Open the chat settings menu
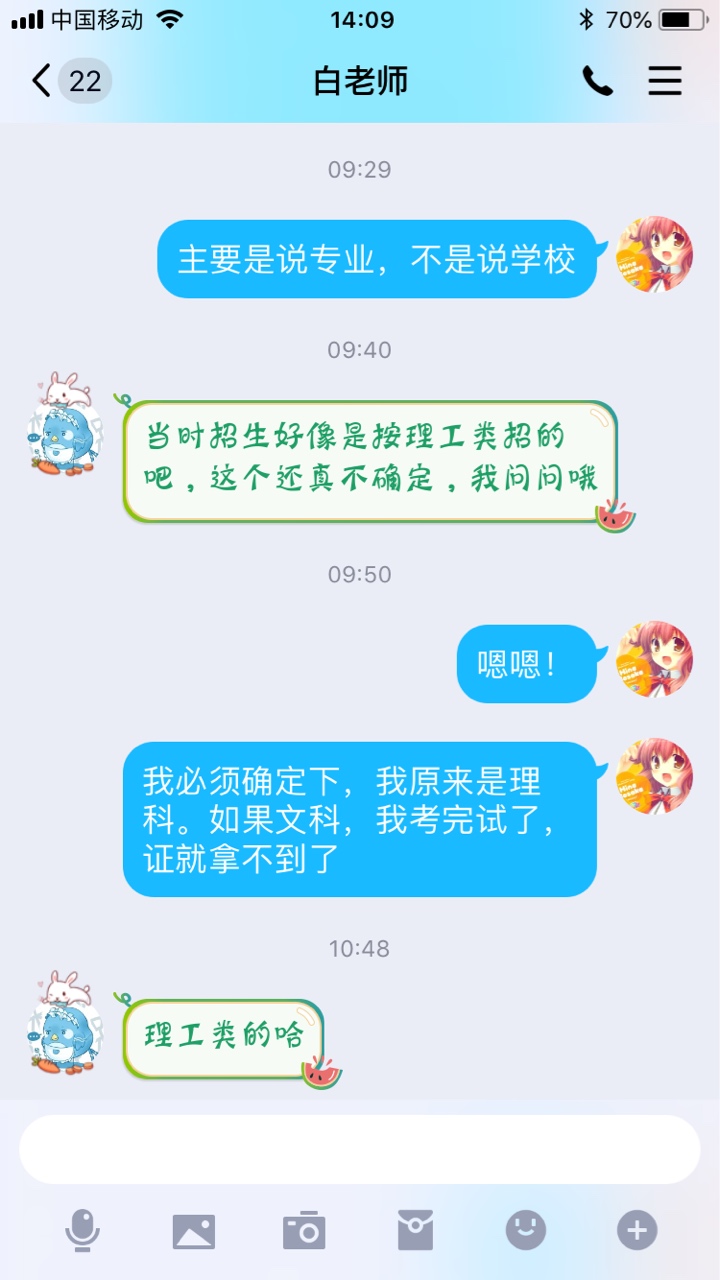720x1280 pixels. pos(665,81)
